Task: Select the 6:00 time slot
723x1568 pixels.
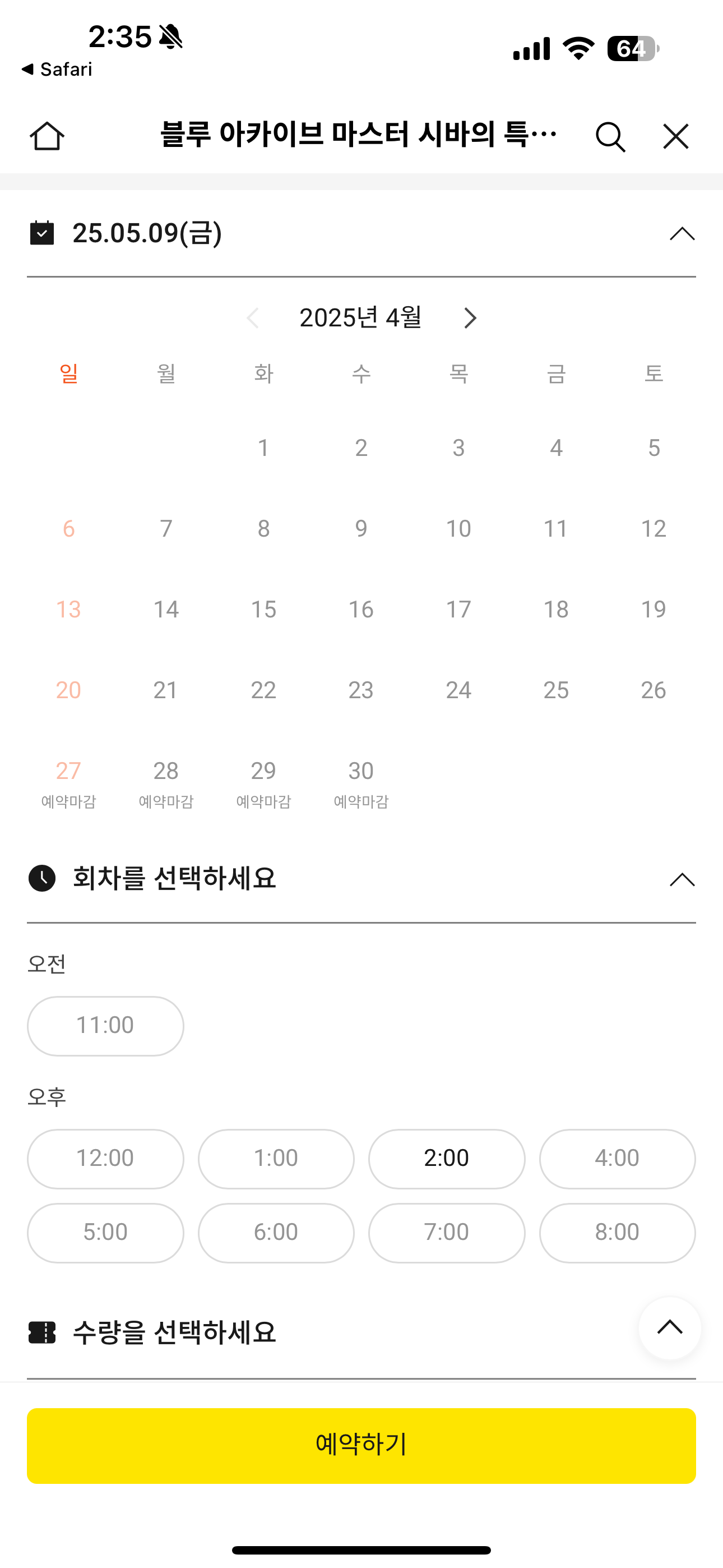Action: 276,1233
